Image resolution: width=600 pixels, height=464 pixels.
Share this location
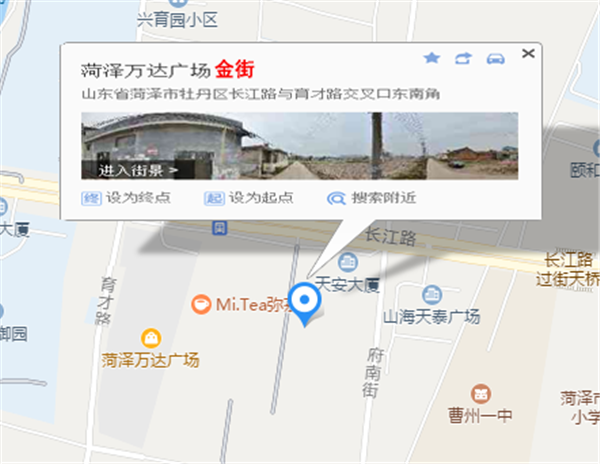(462, 58)
